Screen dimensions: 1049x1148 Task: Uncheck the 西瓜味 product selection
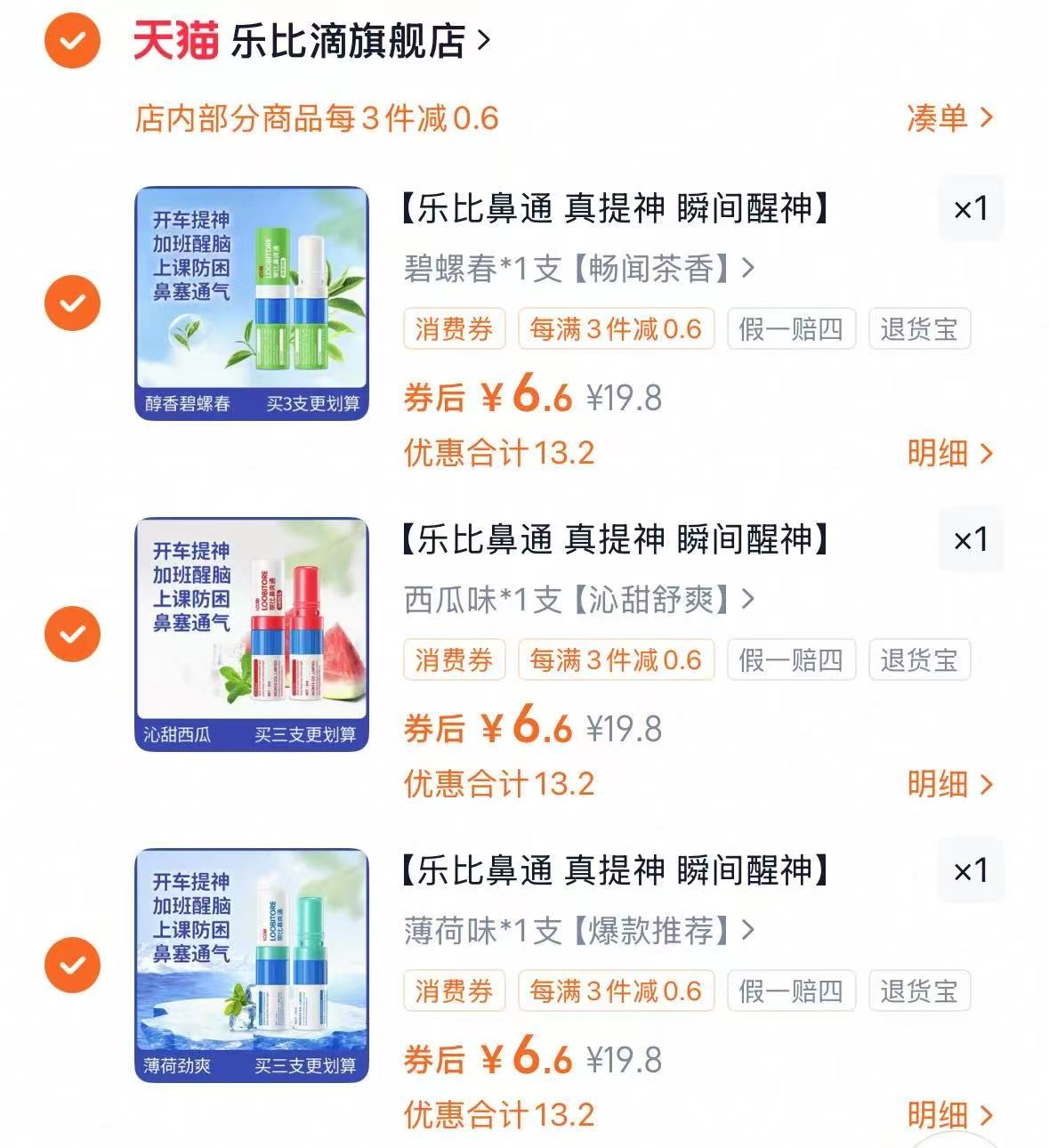point(71,633)
